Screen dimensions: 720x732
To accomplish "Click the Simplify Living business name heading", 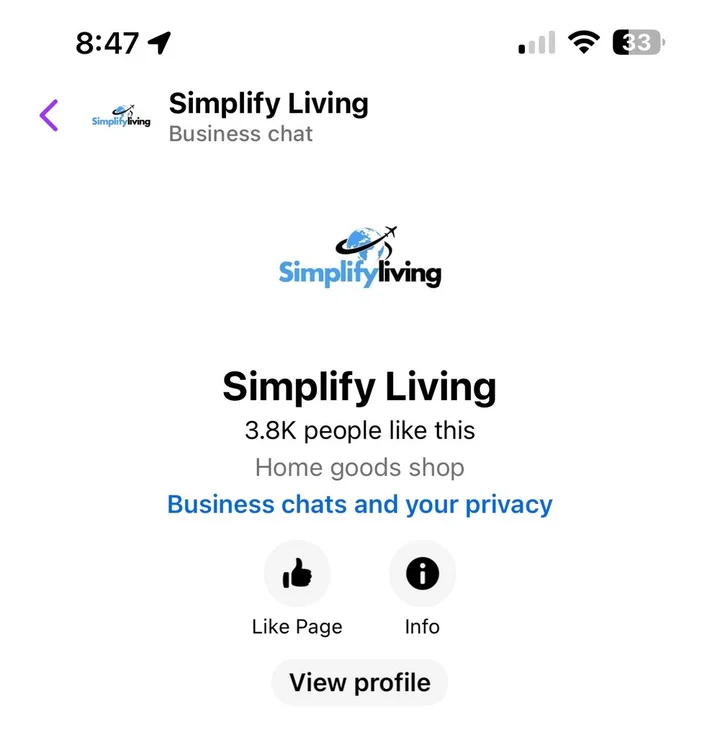I will pos(359,386).
